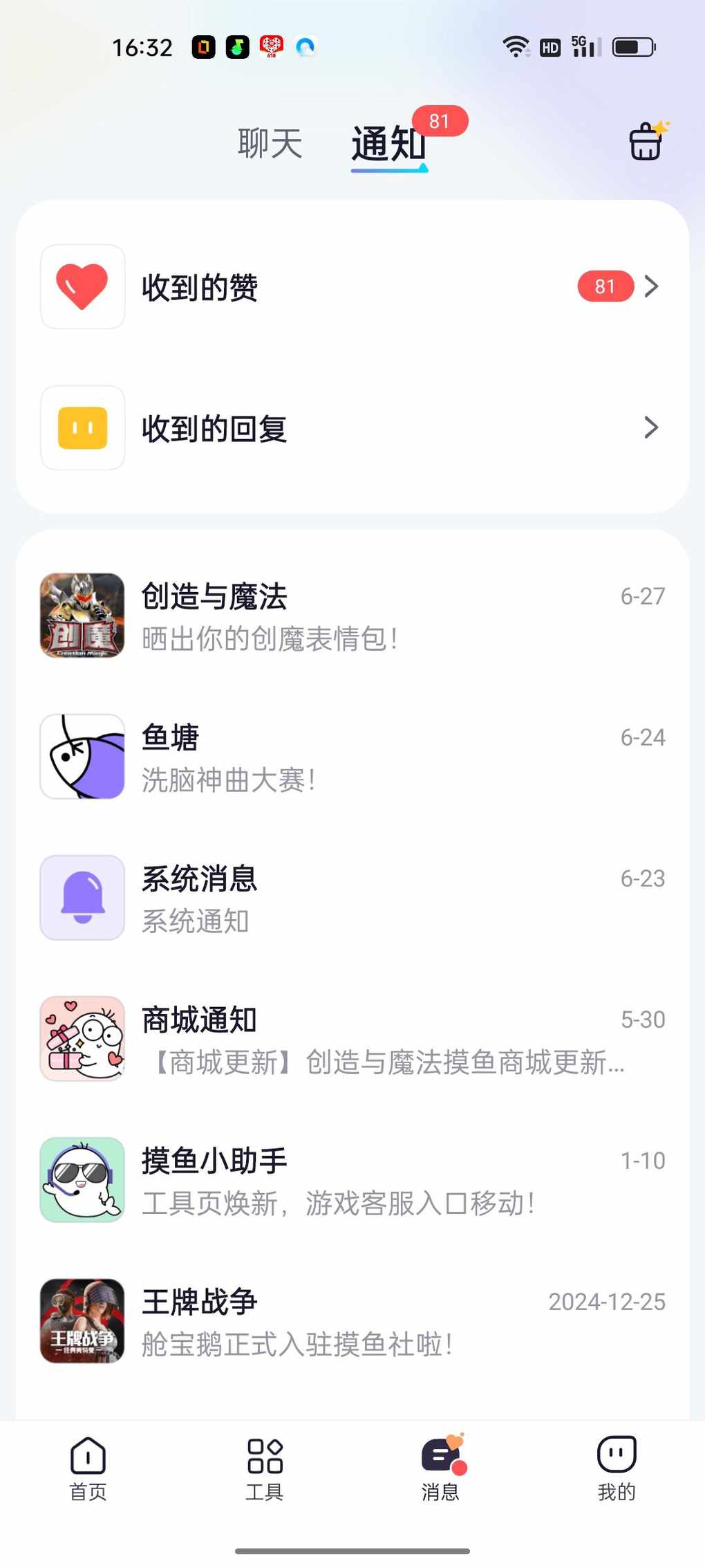Tap the broom clear-unread icon
This screenshot has width=705, height=1568.
click(x=648, y=140)
